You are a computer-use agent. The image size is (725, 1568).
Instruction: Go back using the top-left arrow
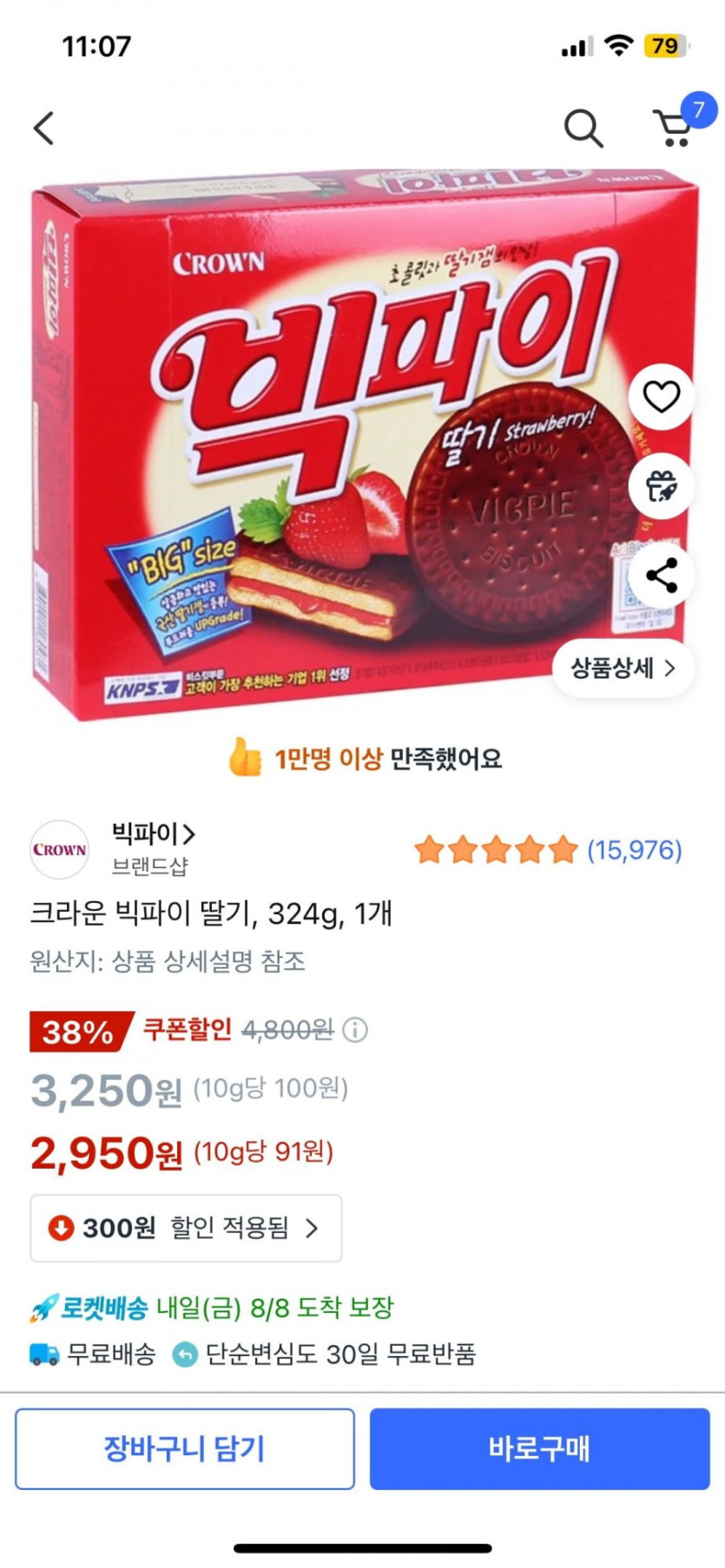43,128
